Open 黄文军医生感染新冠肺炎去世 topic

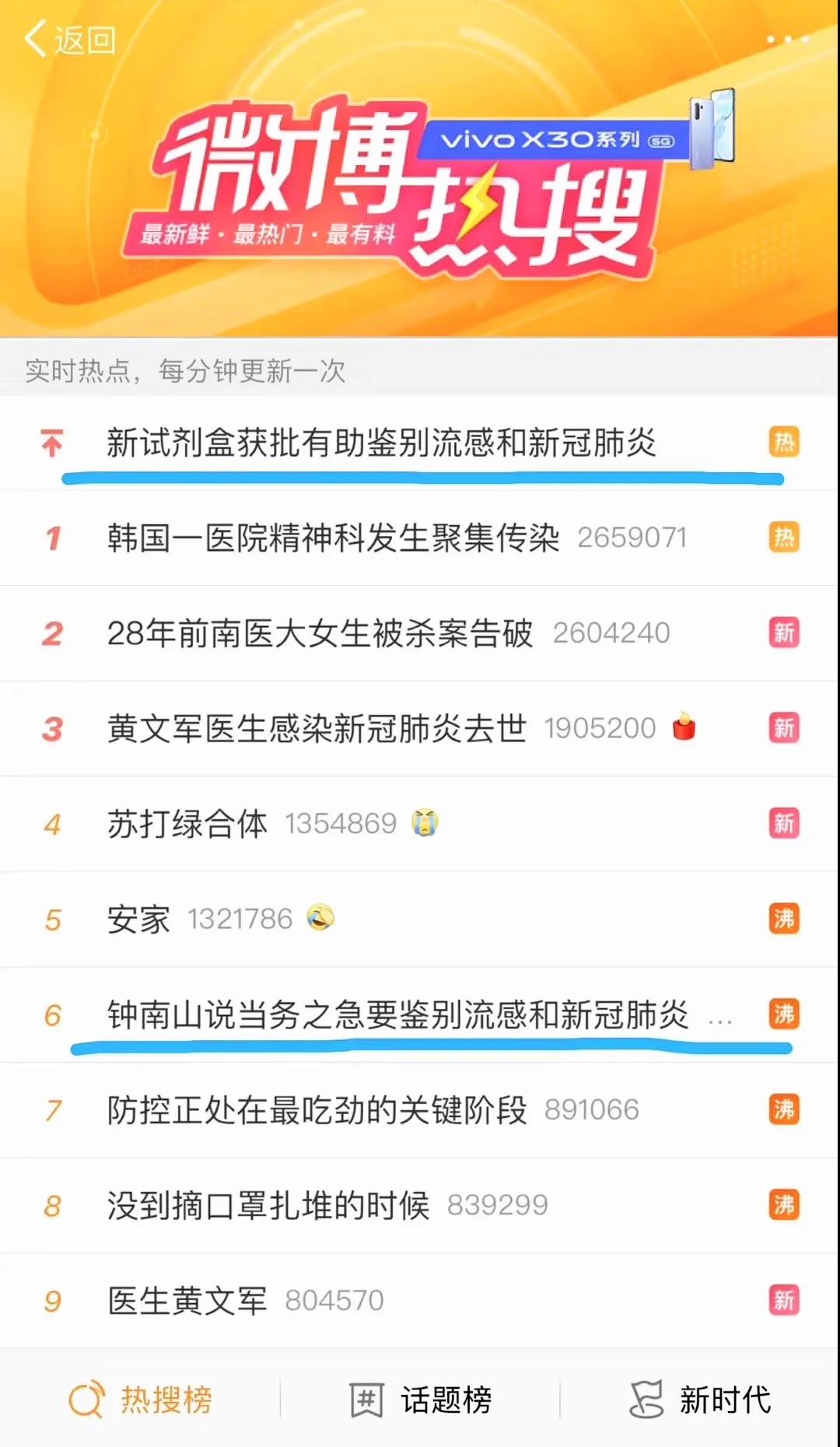pyautogui.click(x=317, y=729)
